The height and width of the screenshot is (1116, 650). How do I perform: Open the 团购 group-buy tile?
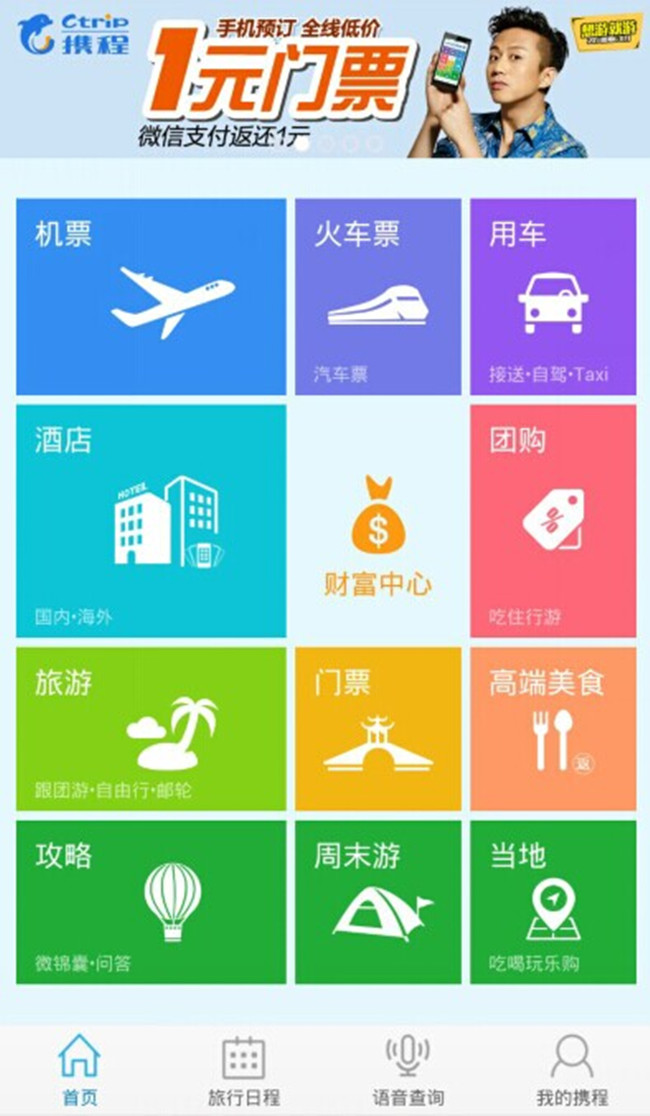553,521
